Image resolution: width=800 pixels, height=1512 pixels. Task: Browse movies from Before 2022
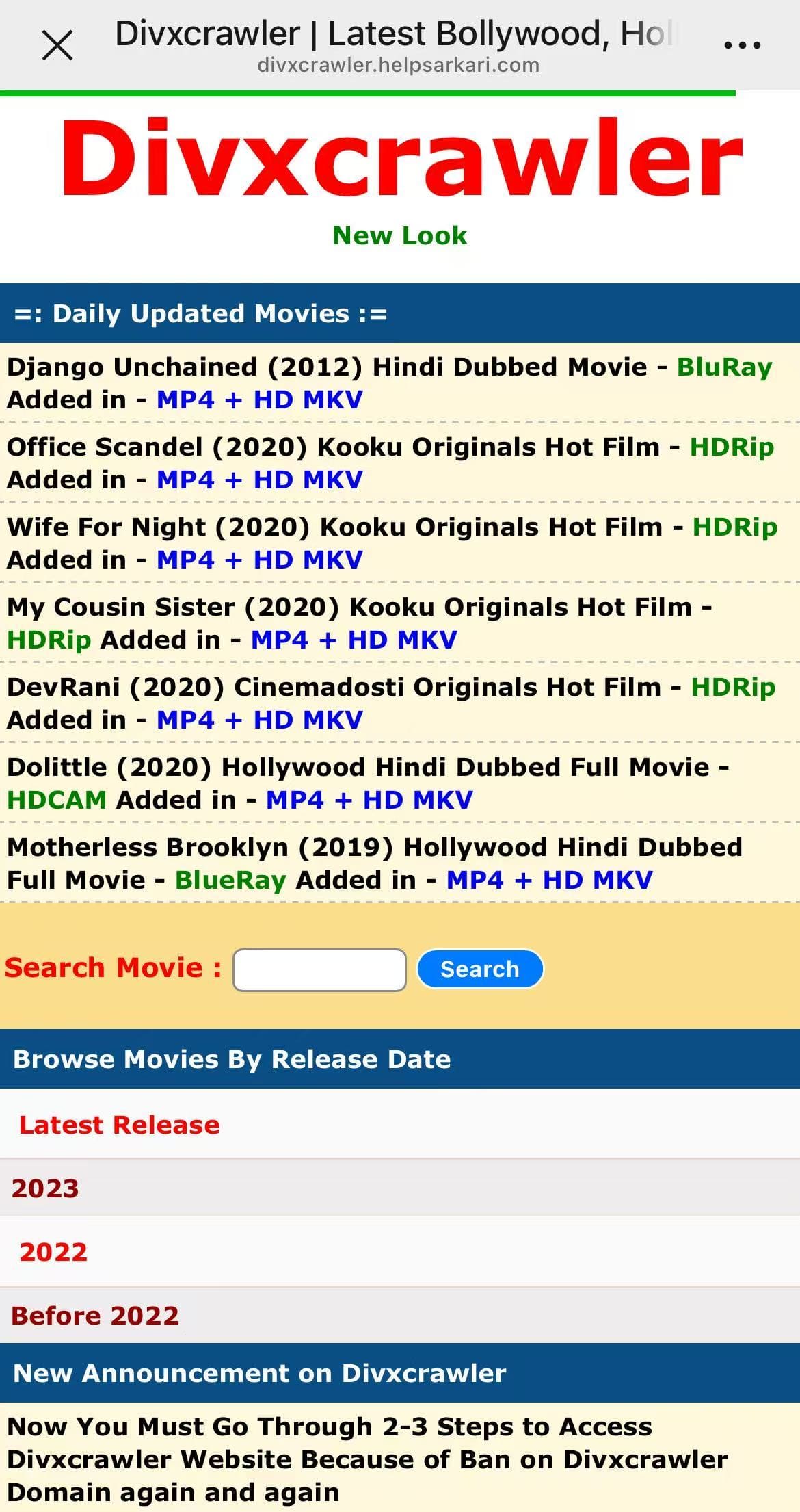95,1316
